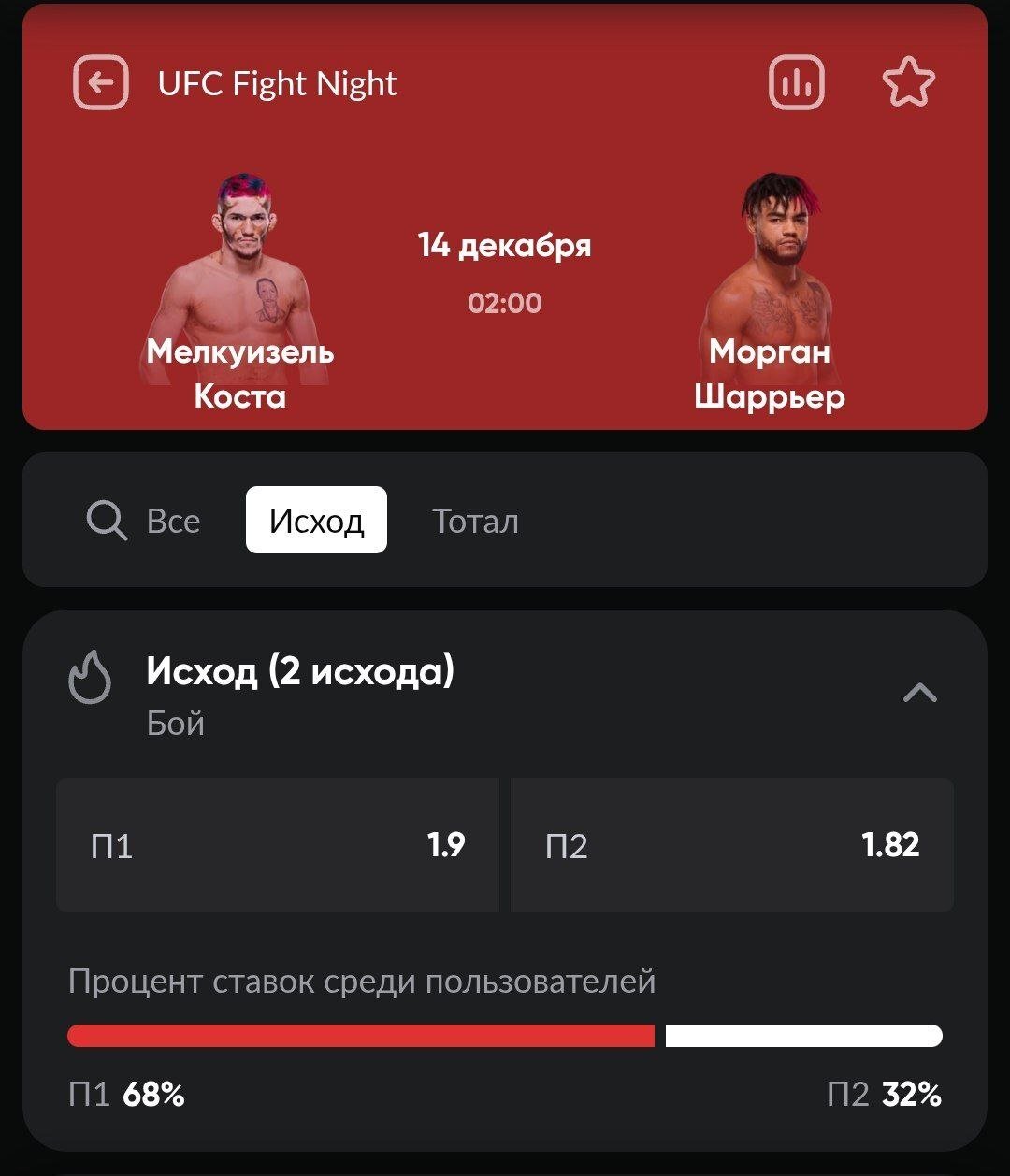Switch to the Тотал tab
Viewport: 1010px width, 1176px height.
[x=475, y=521]
